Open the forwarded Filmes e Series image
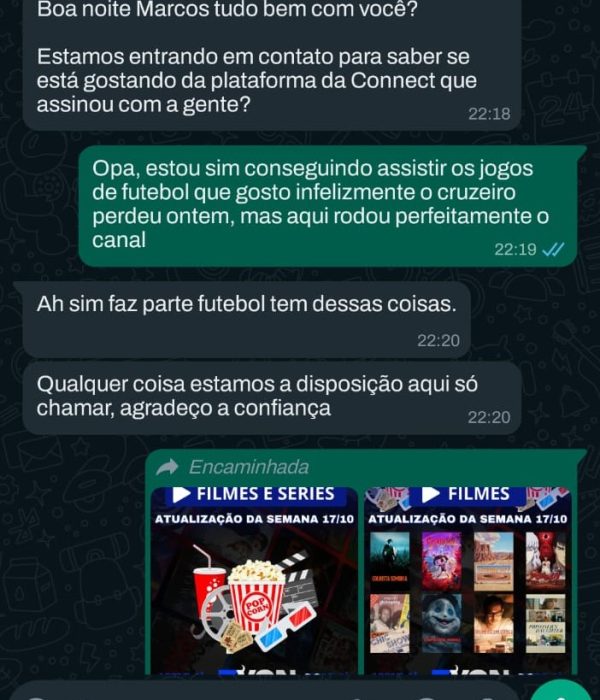 253,580
